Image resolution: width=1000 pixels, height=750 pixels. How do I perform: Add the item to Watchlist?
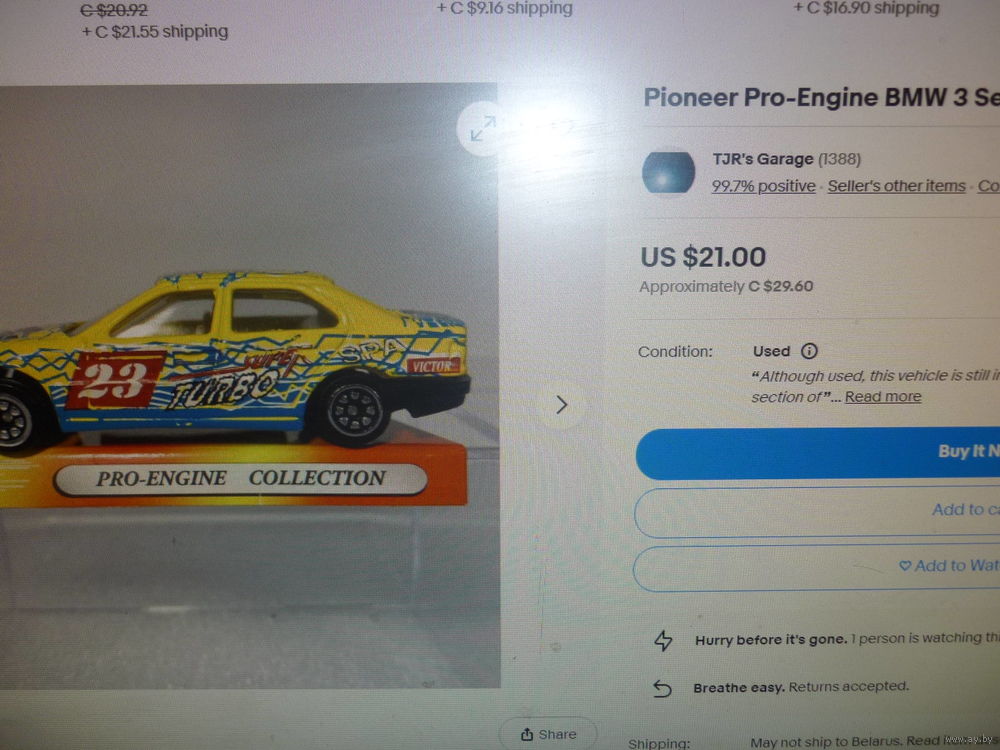click(820, 566)
